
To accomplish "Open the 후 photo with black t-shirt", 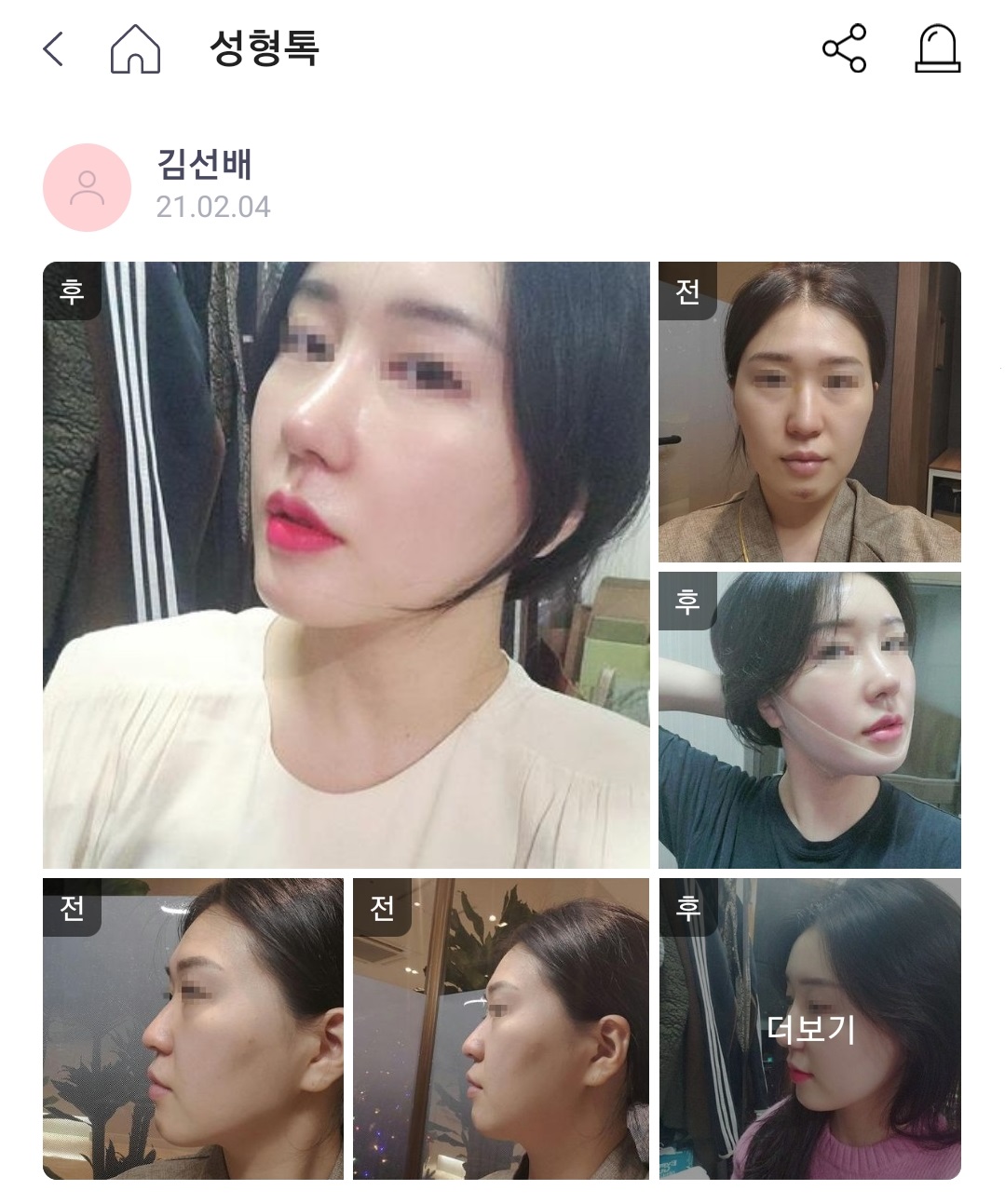I will 808,720.
